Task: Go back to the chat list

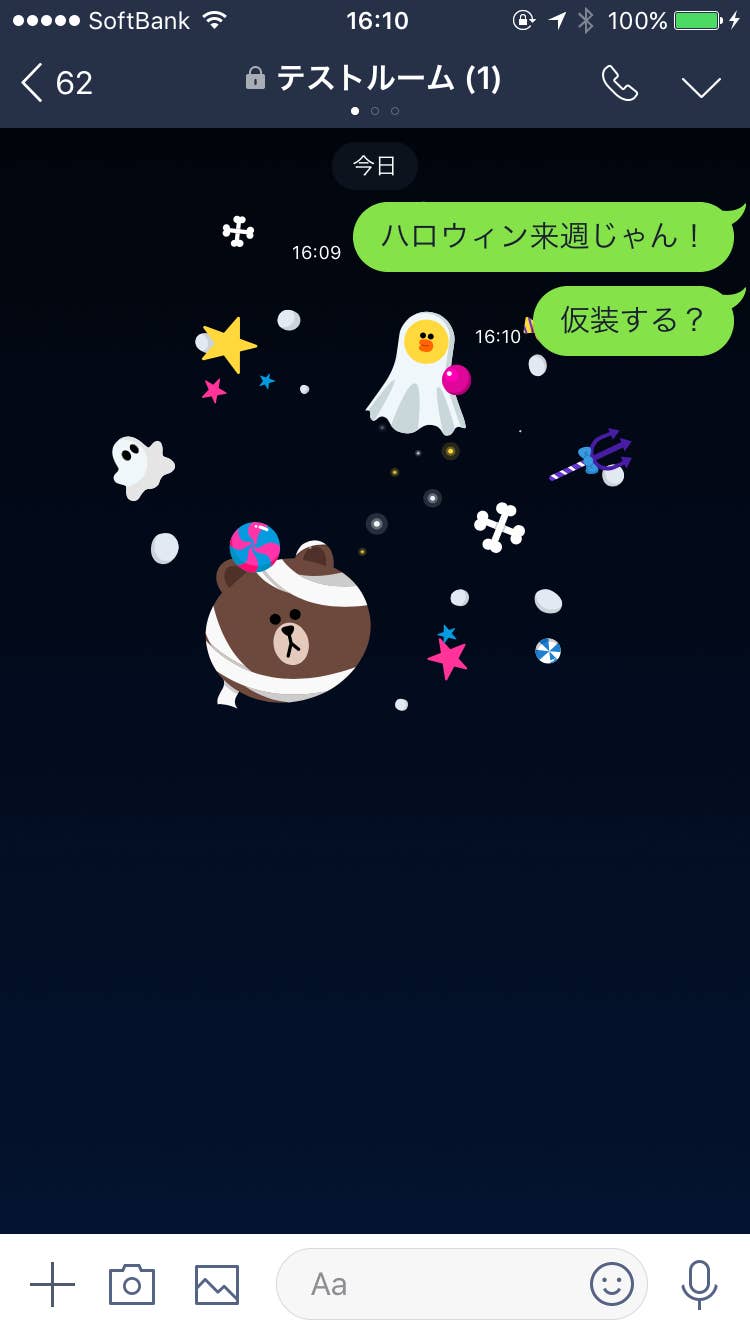Action: (55, 82)
